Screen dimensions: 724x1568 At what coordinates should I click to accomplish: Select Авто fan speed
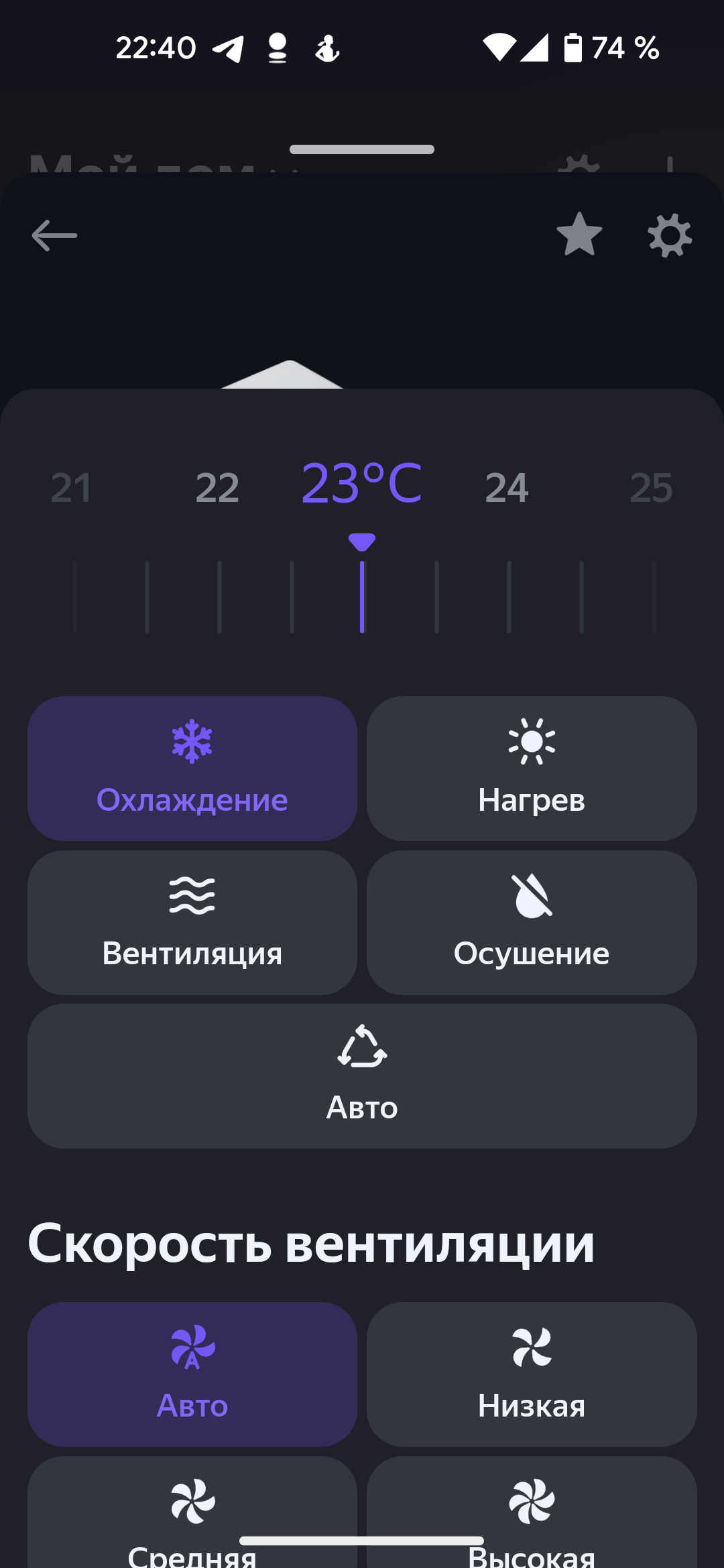coord(192,1374)
